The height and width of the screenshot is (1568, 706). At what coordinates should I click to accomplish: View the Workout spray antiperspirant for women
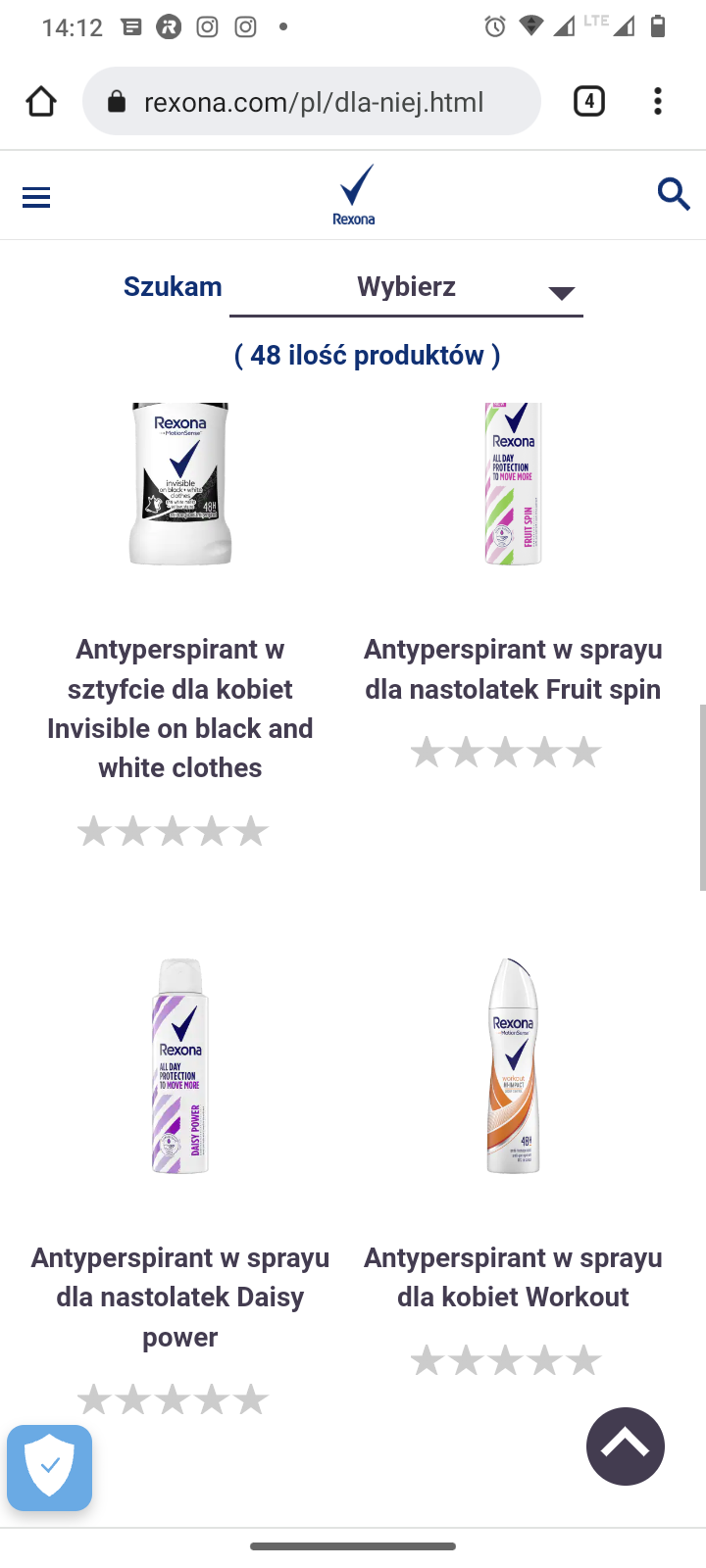point(513,1276)
